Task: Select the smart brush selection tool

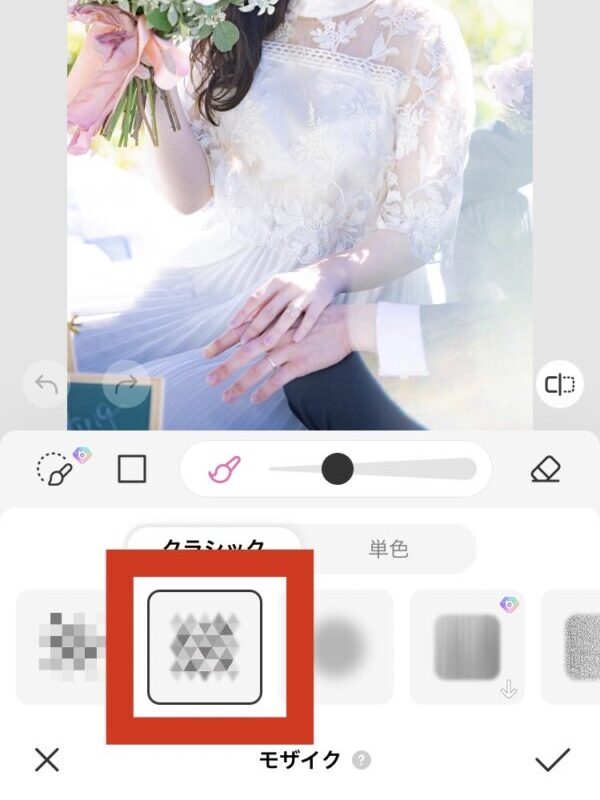Action: tap(52, 468)
